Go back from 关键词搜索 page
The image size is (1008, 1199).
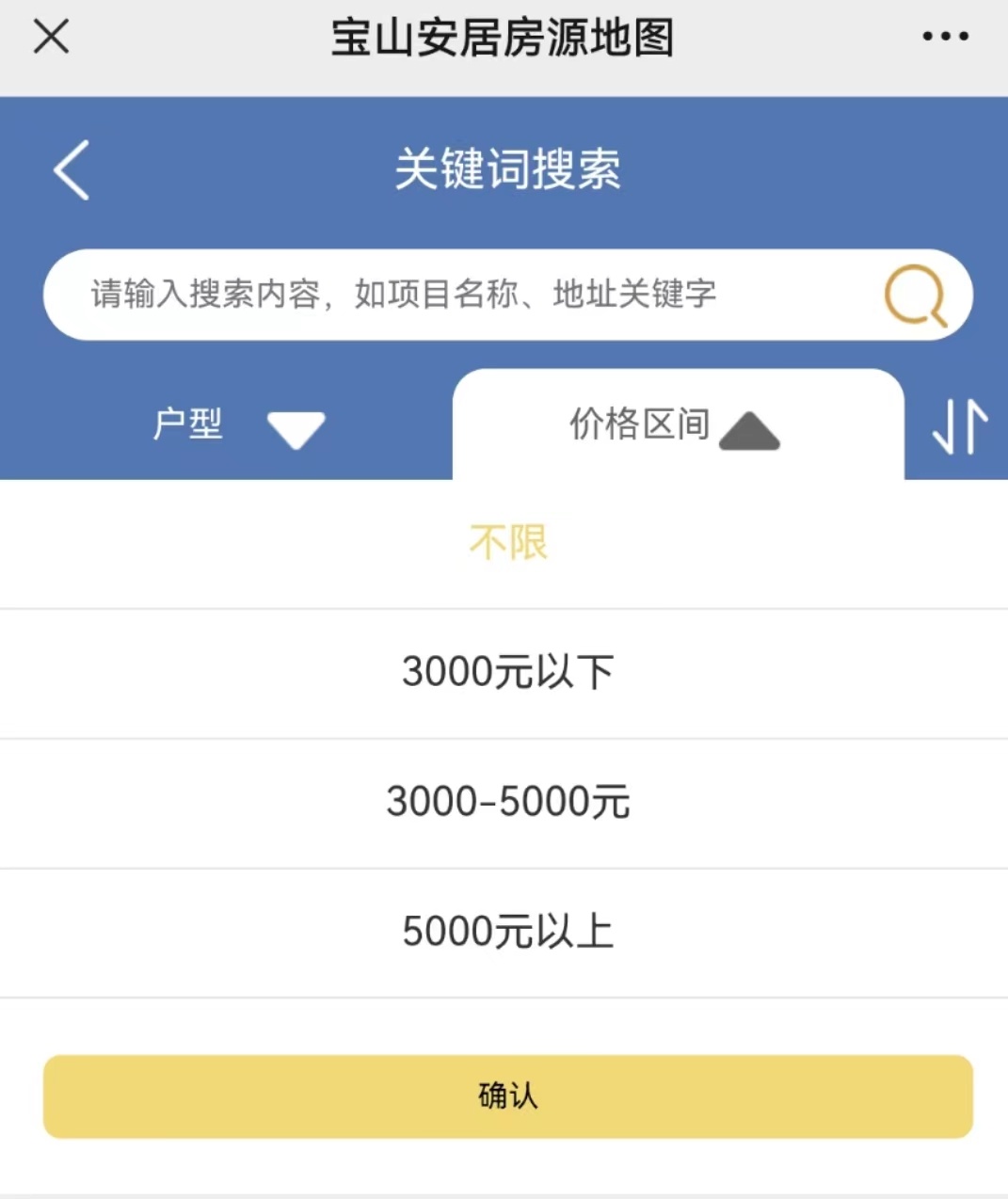[72, 170]
